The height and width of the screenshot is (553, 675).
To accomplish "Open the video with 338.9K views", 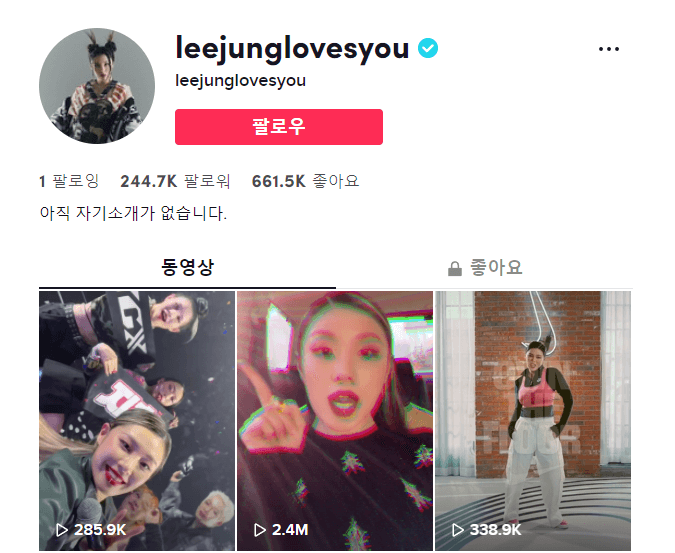I will pos(533,421).
